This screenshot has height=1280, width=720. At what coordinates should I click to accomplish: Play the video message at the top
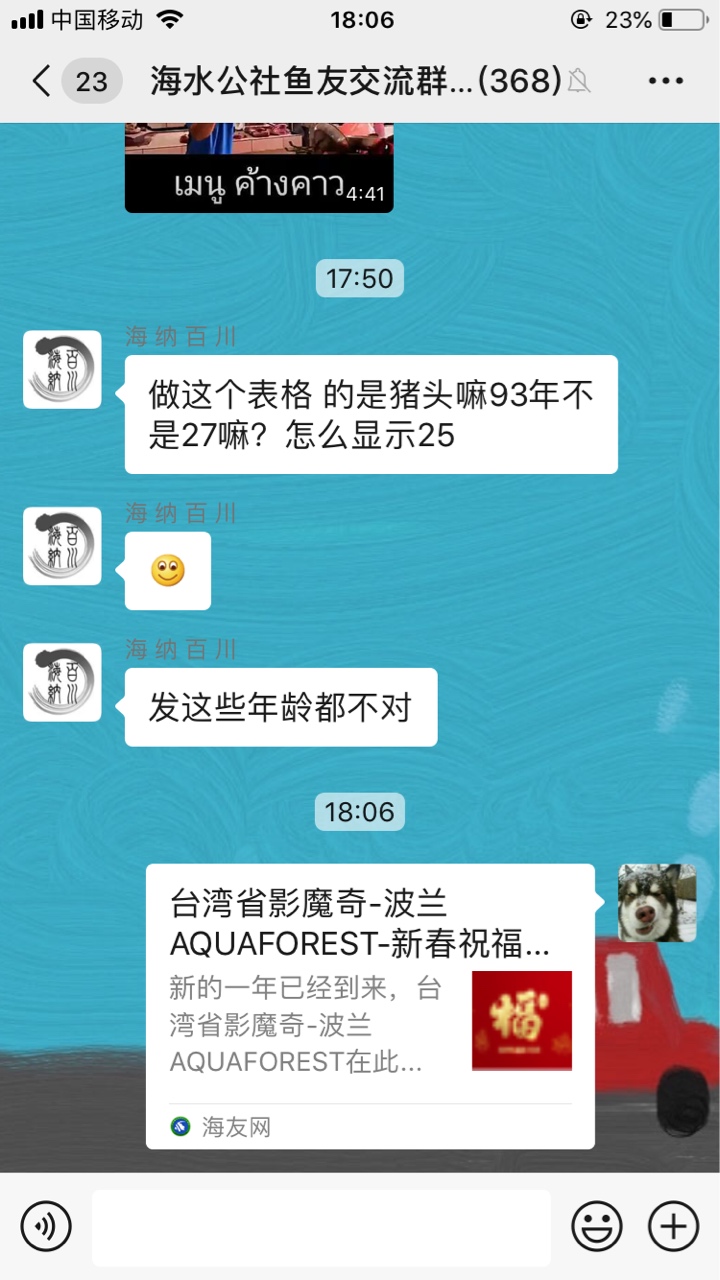tap(258, 167)
